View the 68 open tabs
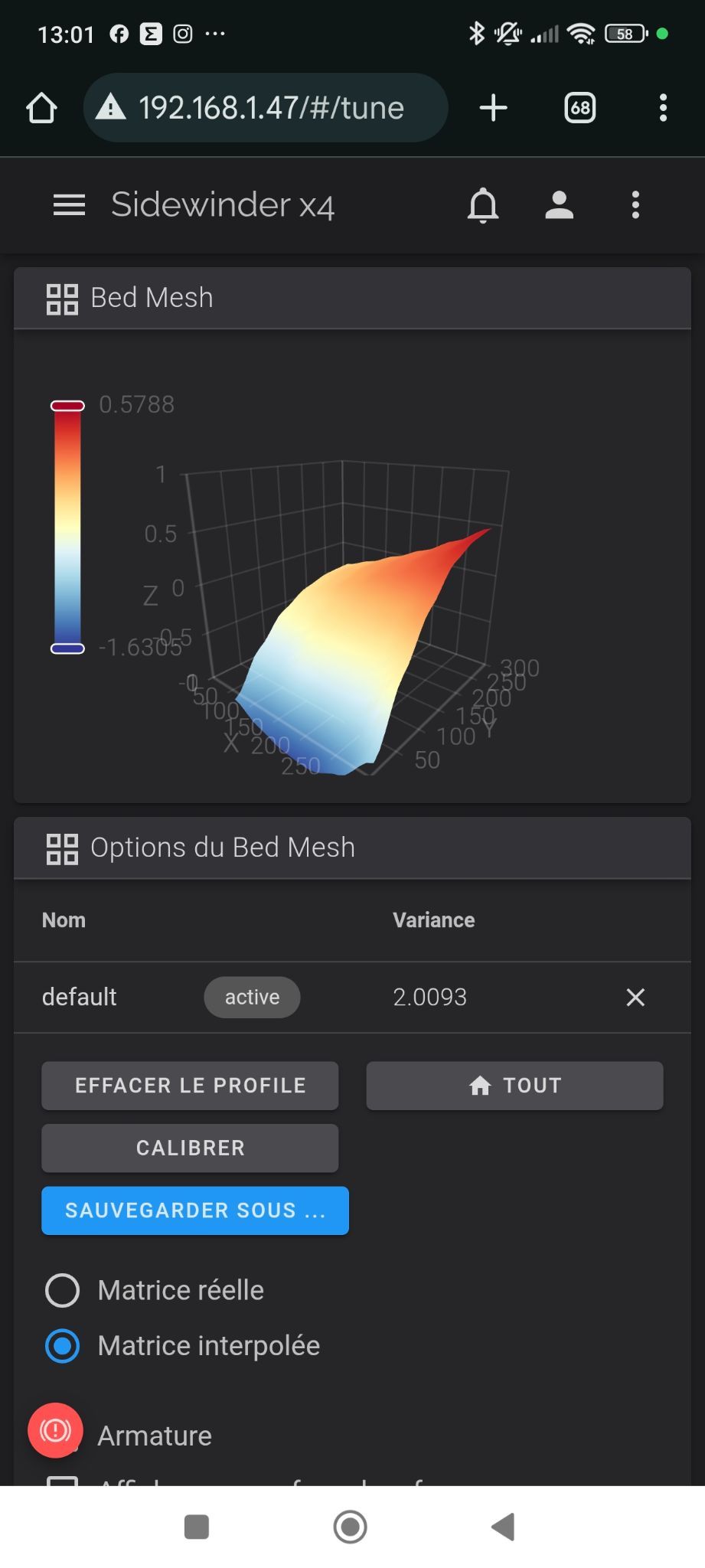This screenshot has height=1568, width=705. (x=579, y=108)
